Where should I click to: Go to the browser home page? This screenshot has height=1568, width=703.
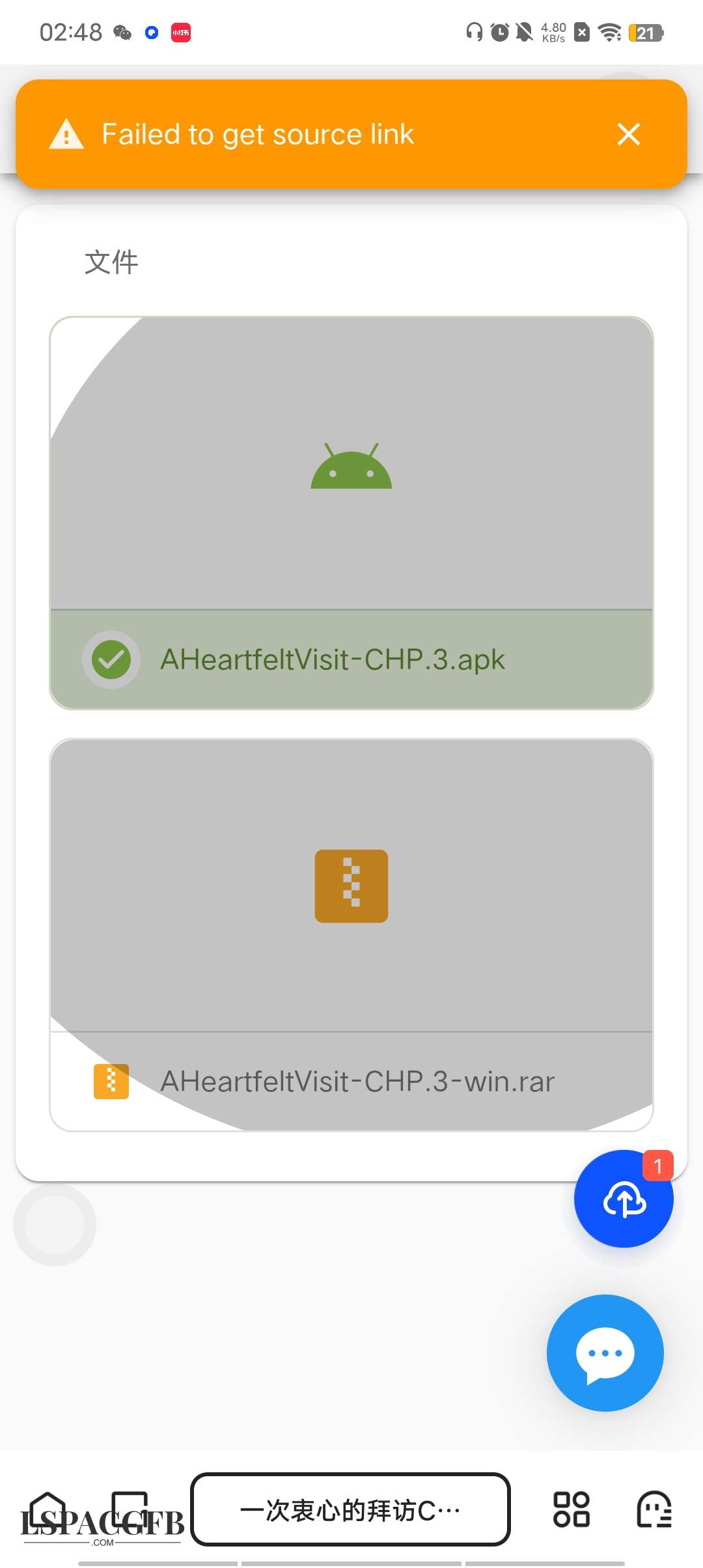48,1509
